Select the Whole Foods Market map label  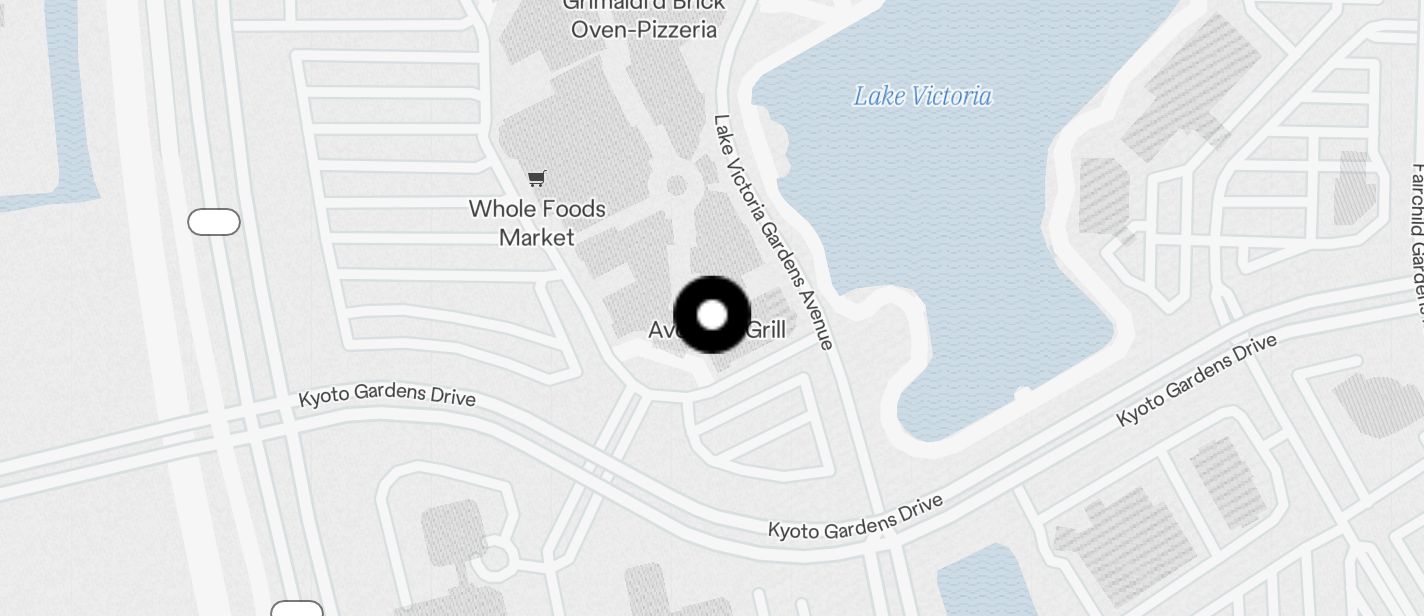(537, 222)
